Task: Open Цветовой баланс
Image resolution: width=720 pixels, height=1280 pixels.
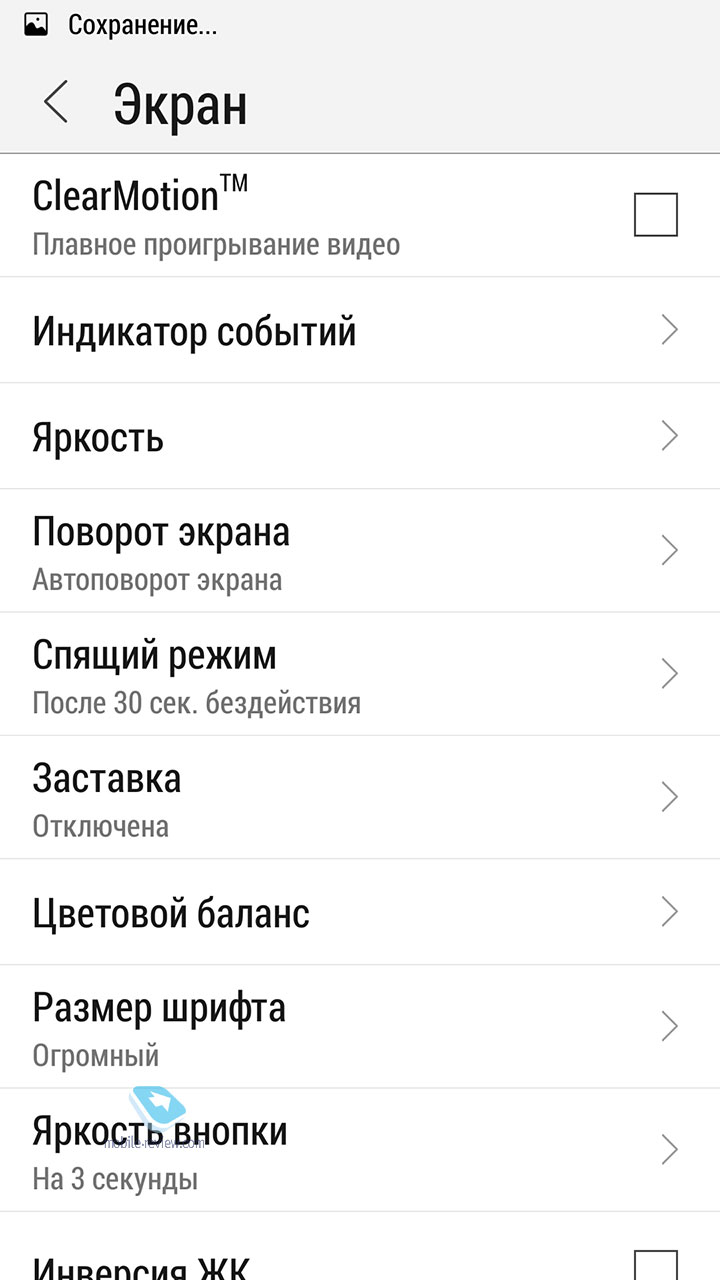Action: pyautogui.click(x=360, y=912)
